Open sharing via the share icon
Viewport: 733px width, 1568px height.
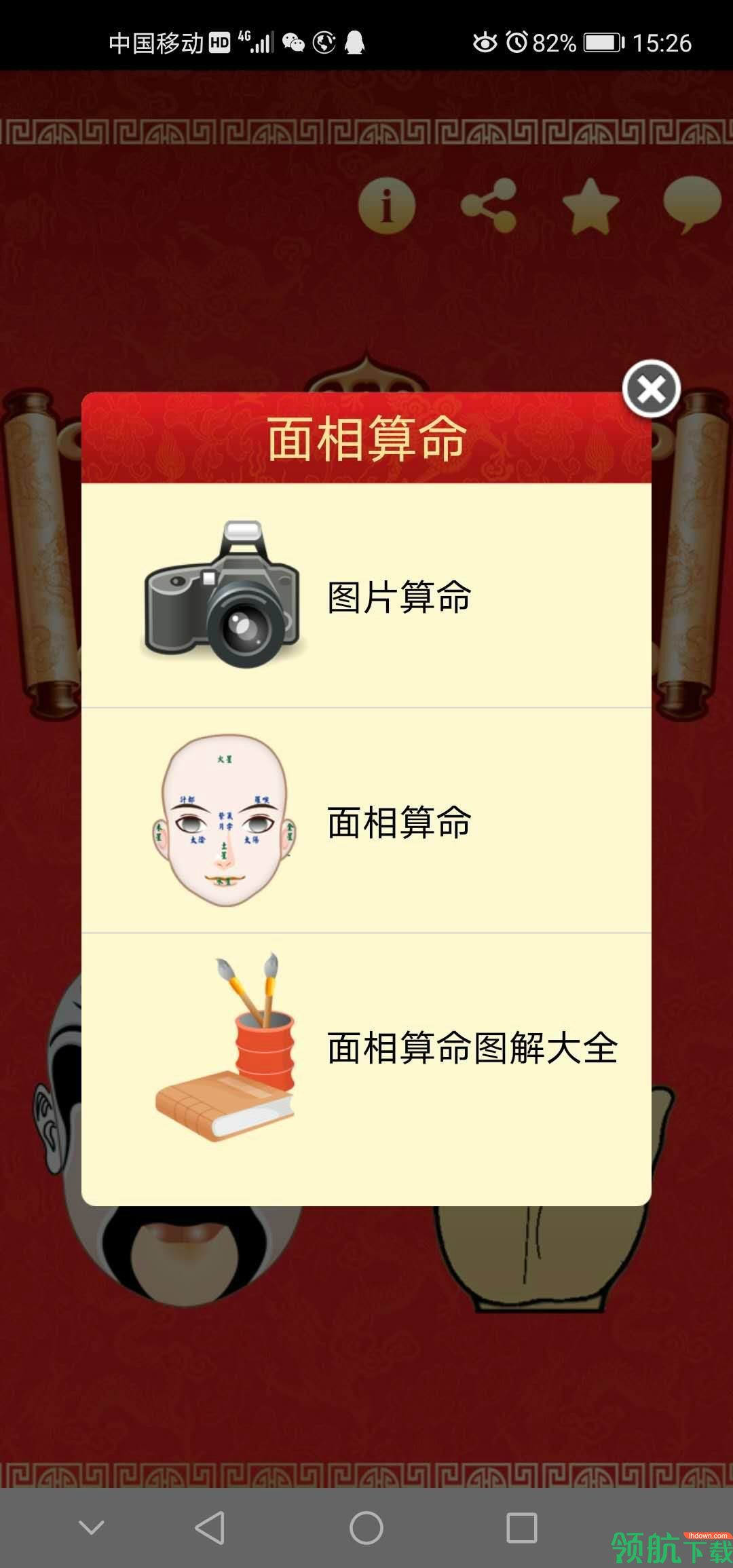coord(490,205)
